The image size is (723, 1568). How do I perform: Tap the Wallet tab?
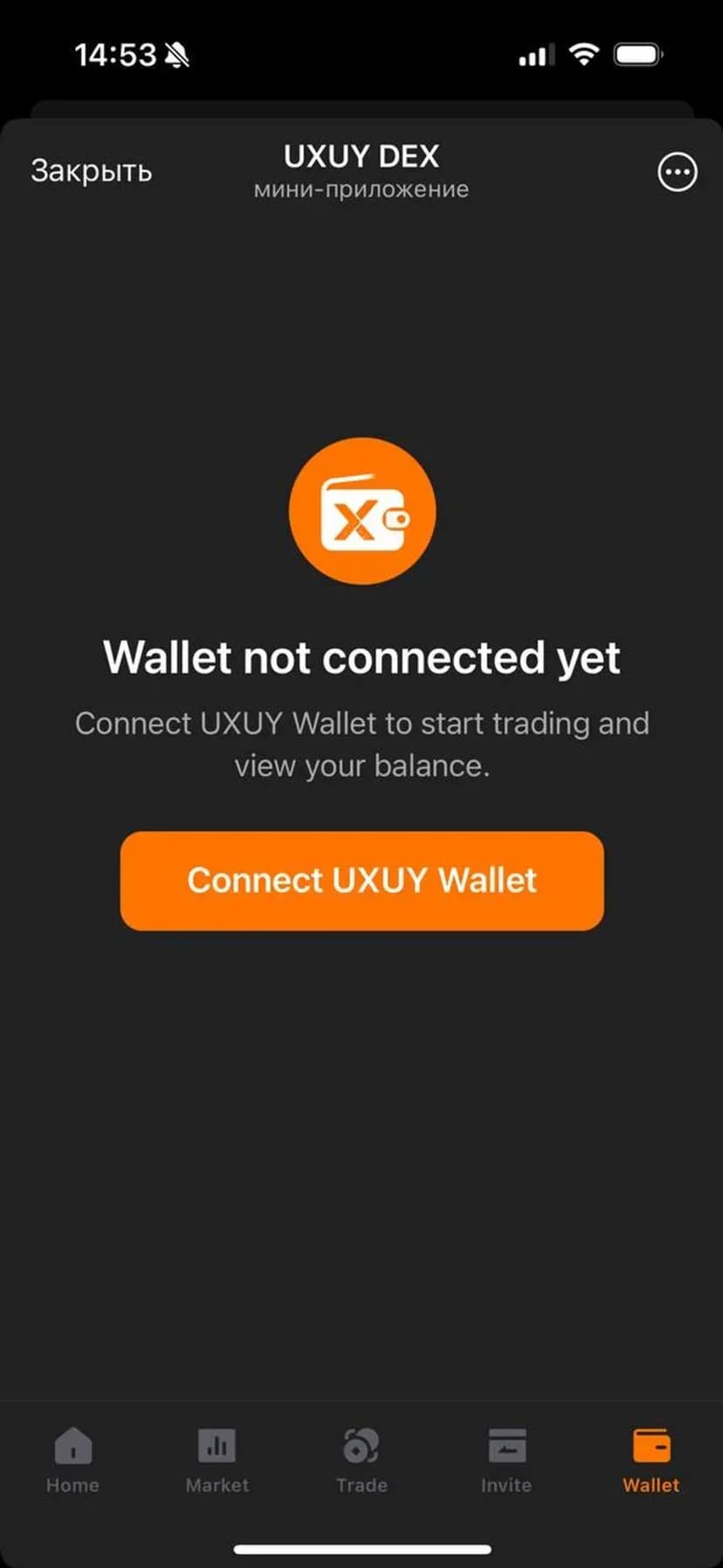point(651,1461)
